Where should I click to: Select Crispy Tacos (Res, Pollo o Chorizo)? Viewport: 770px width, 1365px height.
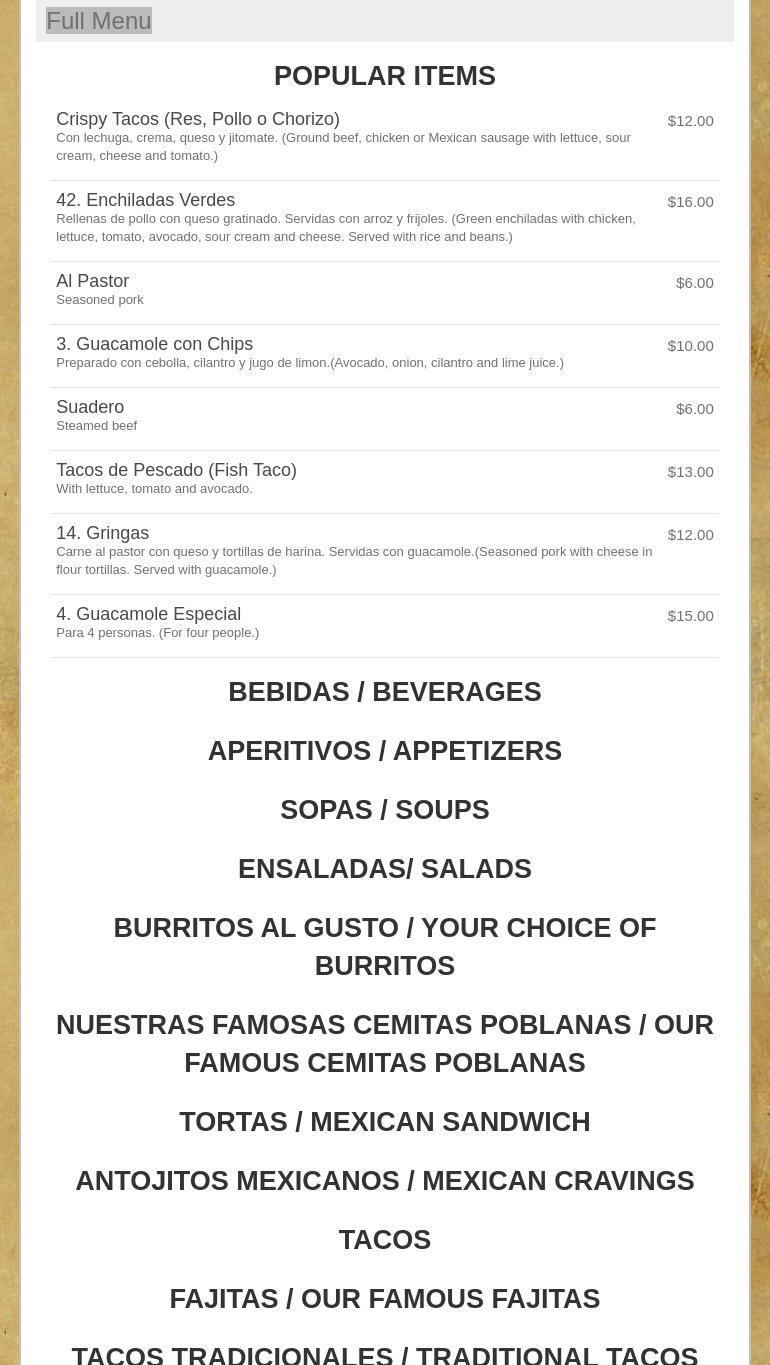pos(198,120)
